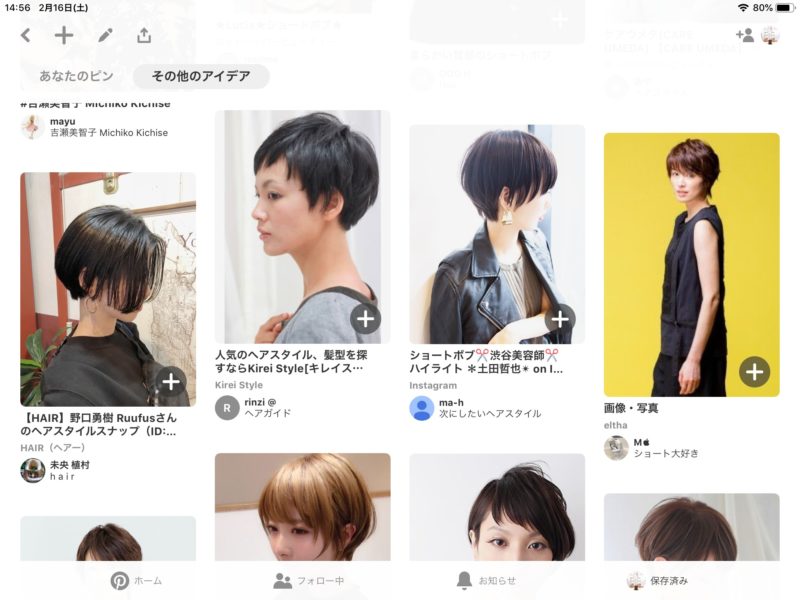The image size is (800, 600).
Task: Edit the board with the pencil icon
Action: [x=105, y=36]
